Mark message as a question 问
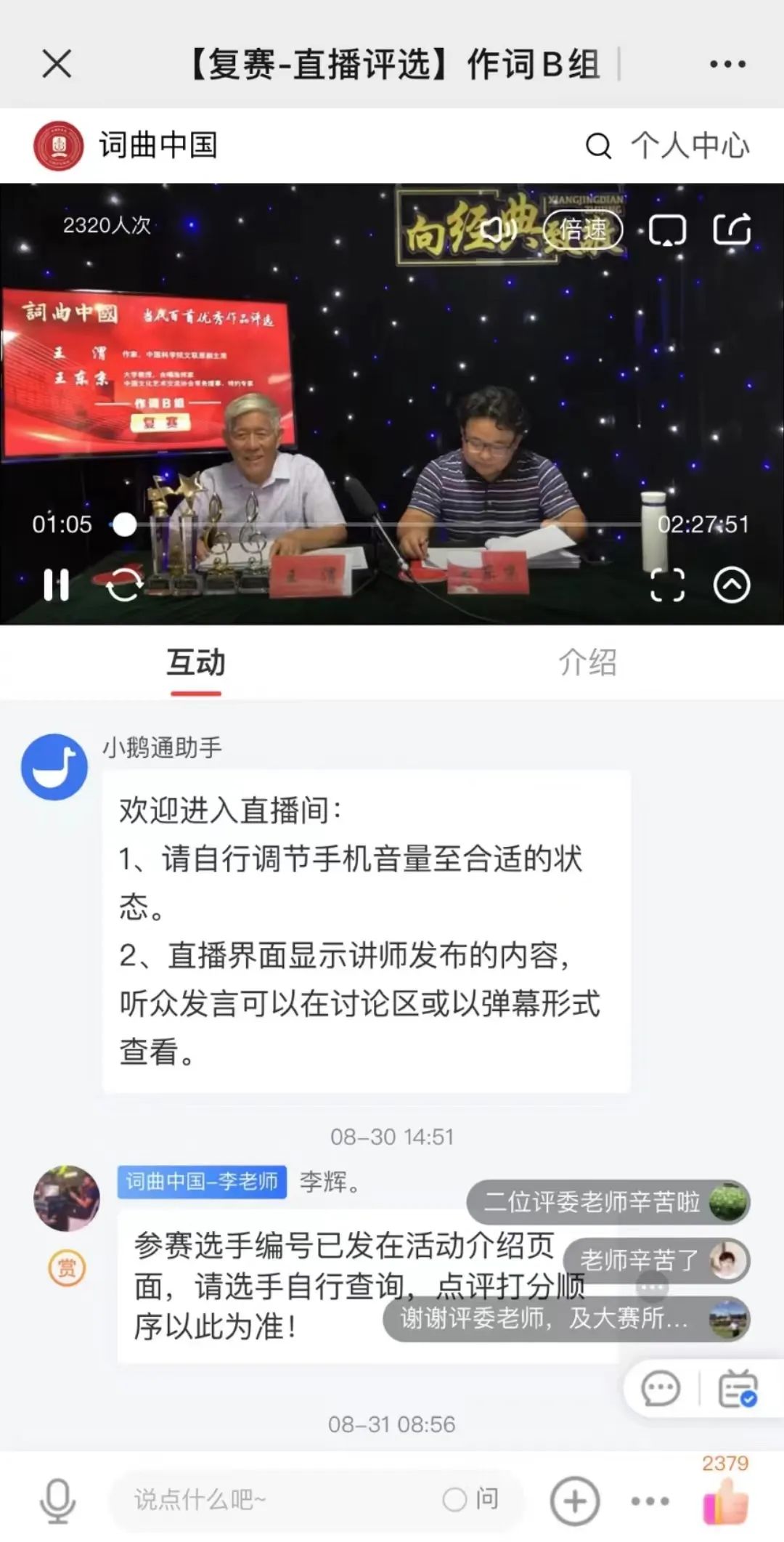Image resolution: width=784 pixels, height=1542 pixels. (472, 1499)
